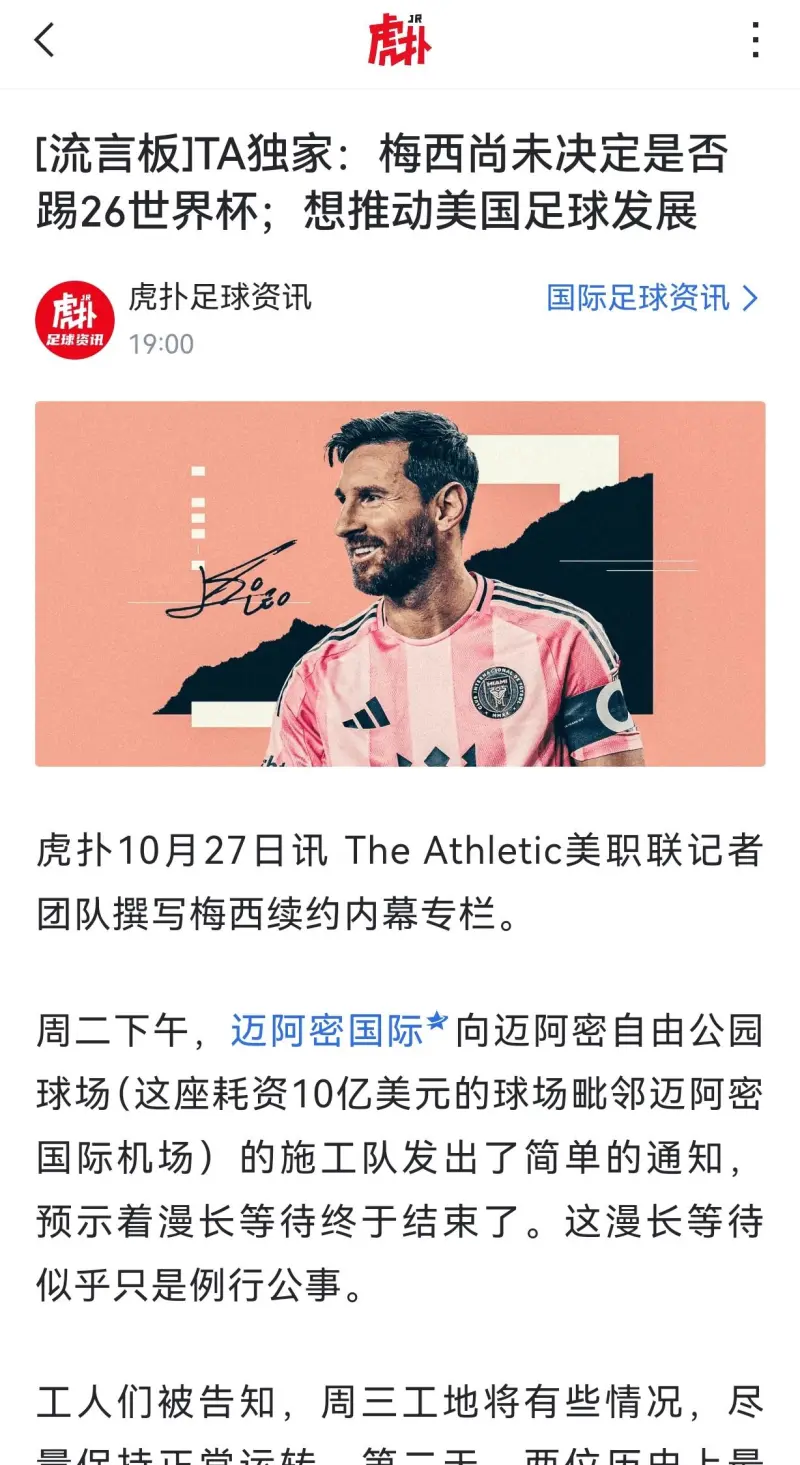800x1465 pixels.
Task: View the Messi article image
Action: [400, 584]
